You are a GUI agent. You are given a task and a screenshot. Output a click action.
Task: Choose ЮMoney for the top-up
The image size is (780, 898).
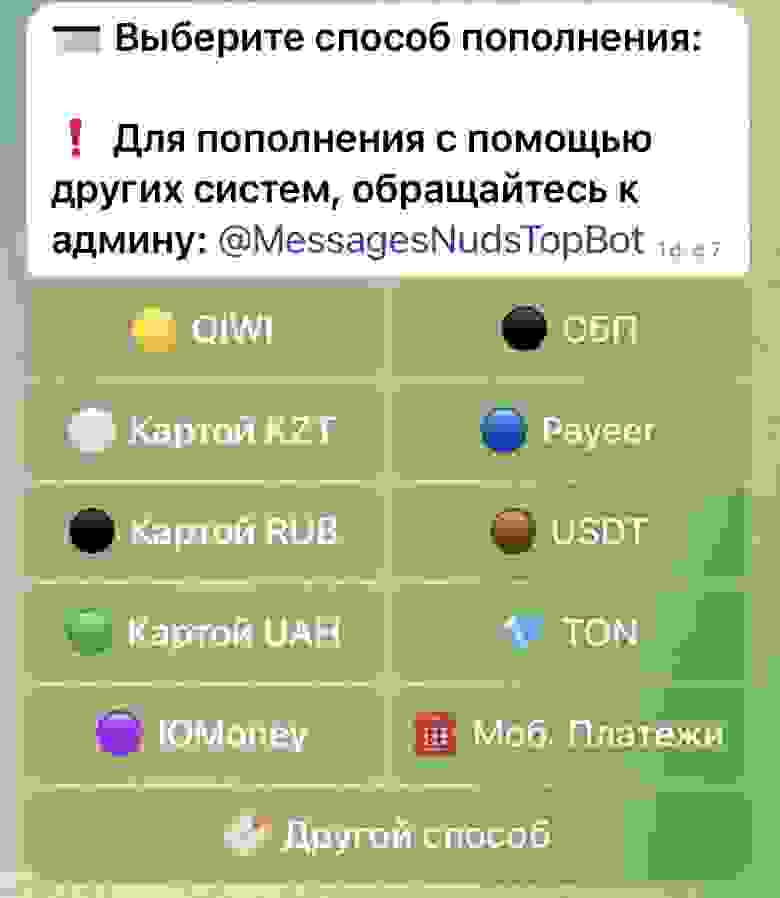coord(203,735)
